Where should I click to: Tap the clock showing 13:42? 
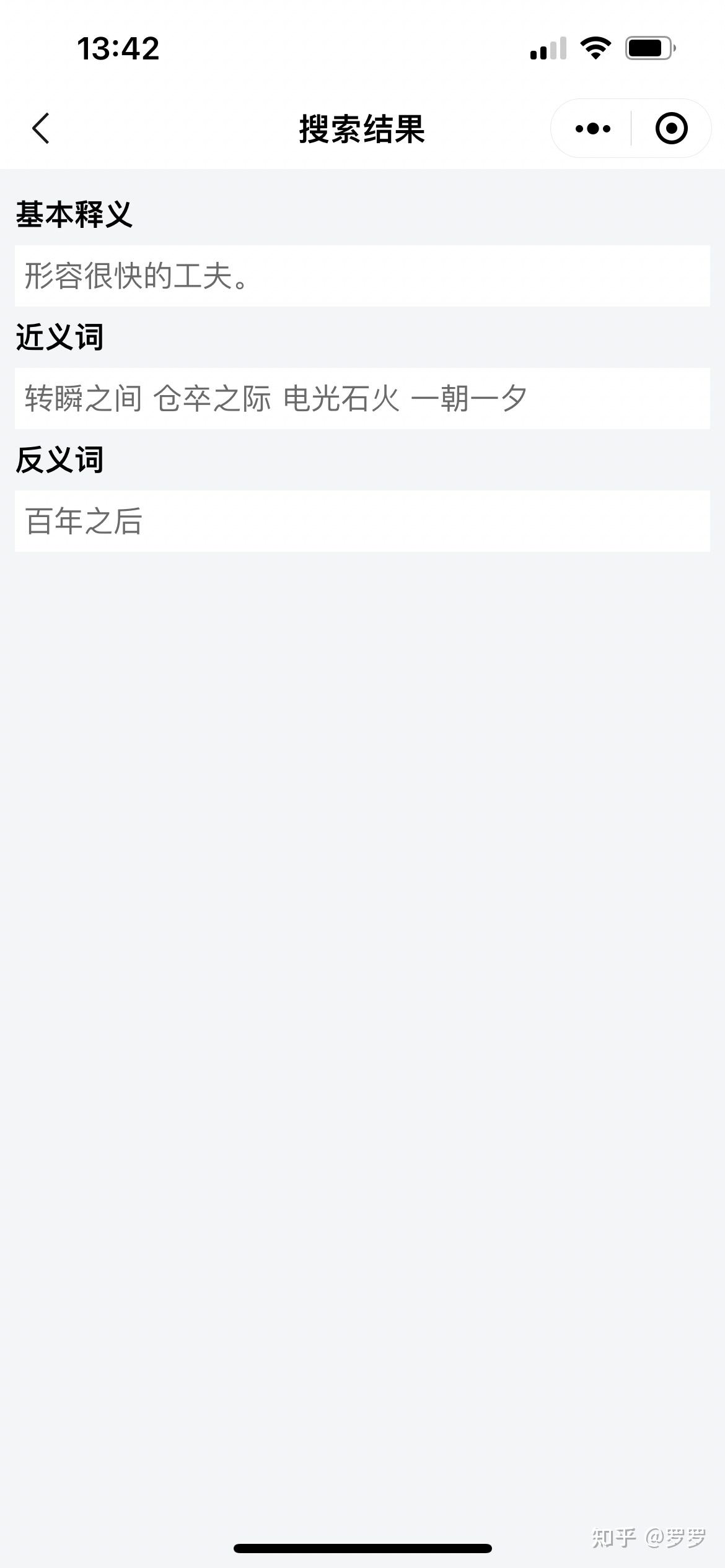tap(120, 48)
